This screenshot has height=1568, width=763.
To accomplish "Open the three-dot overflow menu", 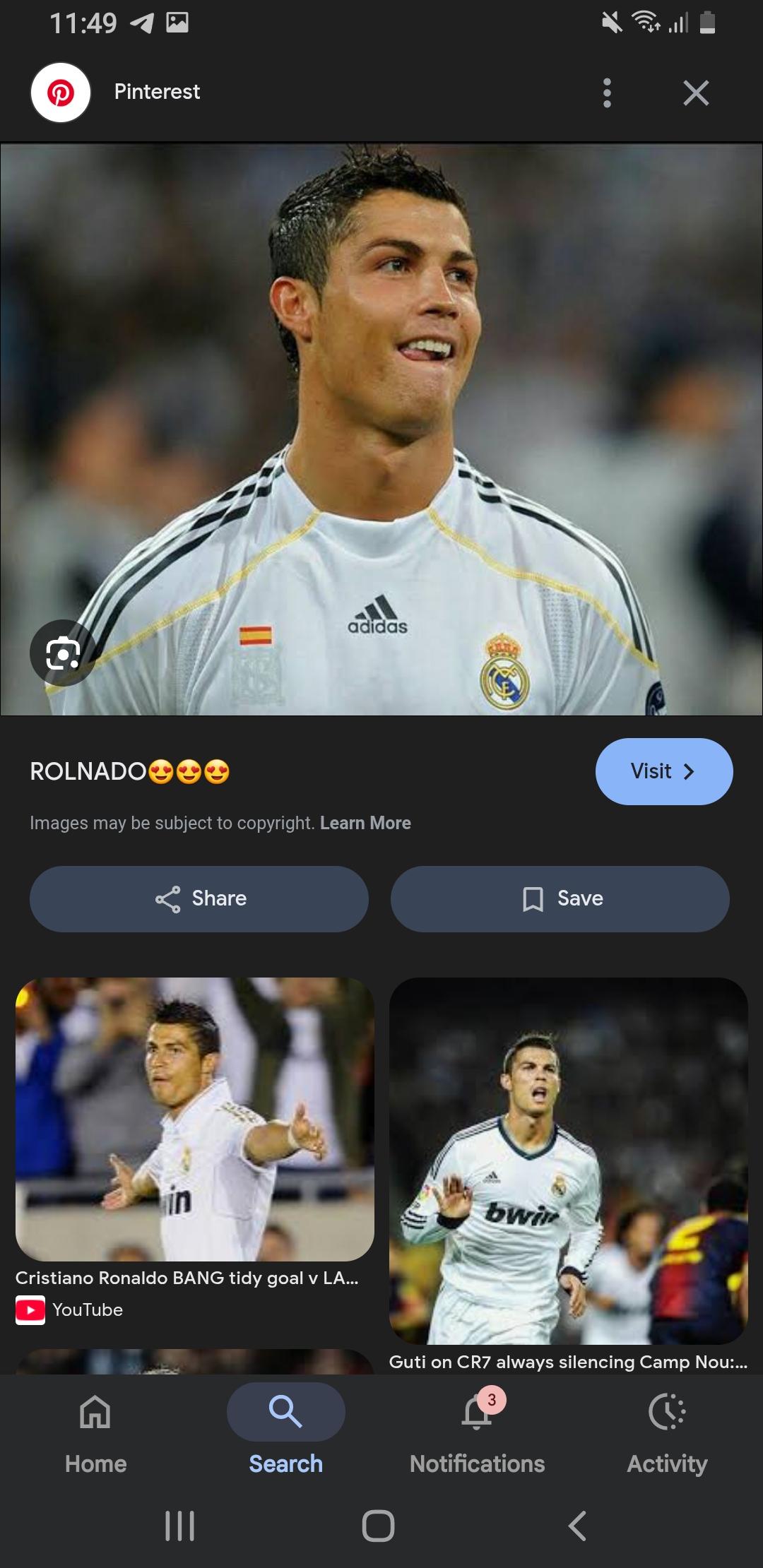I will pyautogui.click(x=607, y=93).
